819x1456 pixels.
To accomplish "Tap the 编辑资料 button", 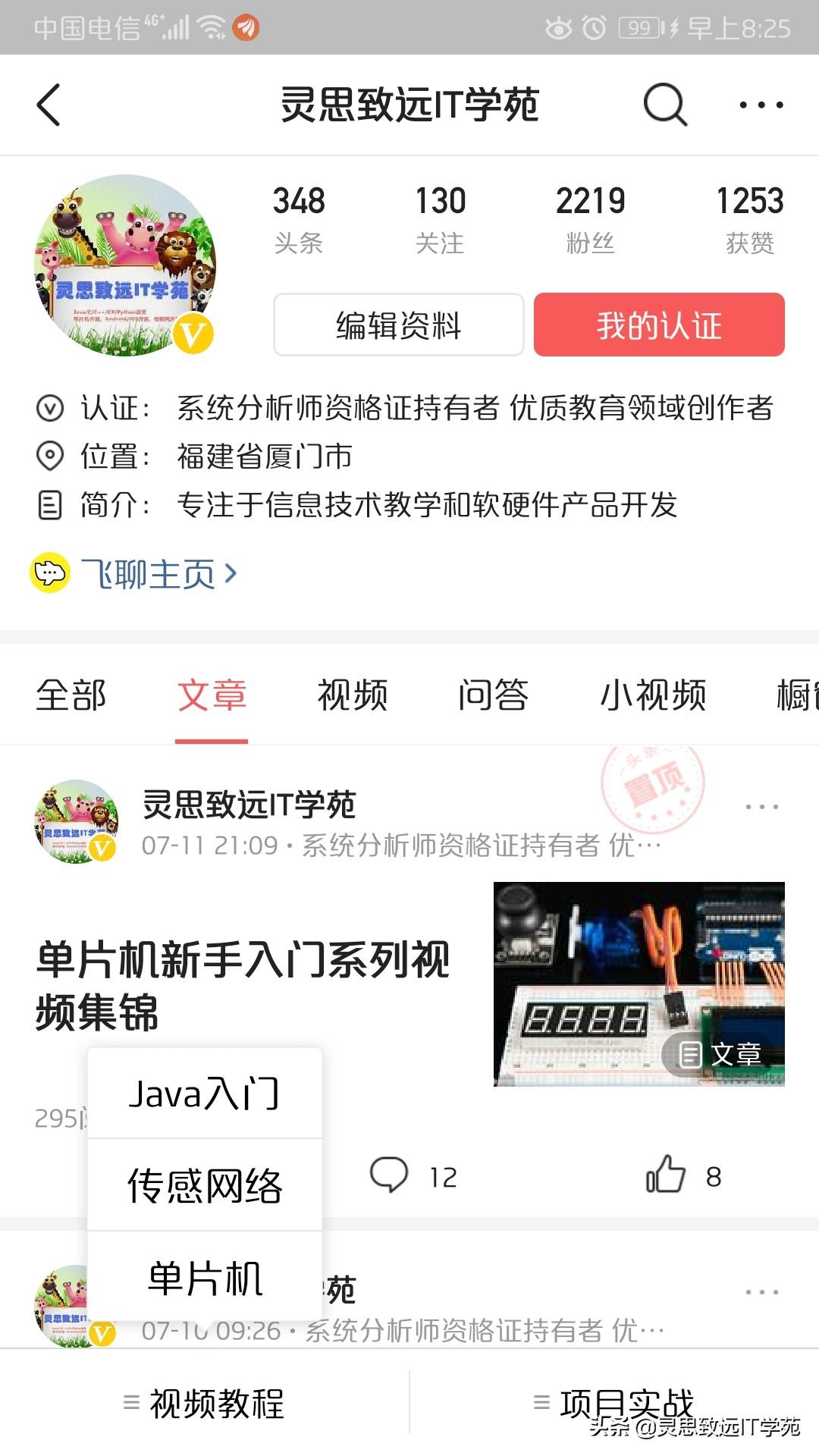I will (399, 325).
